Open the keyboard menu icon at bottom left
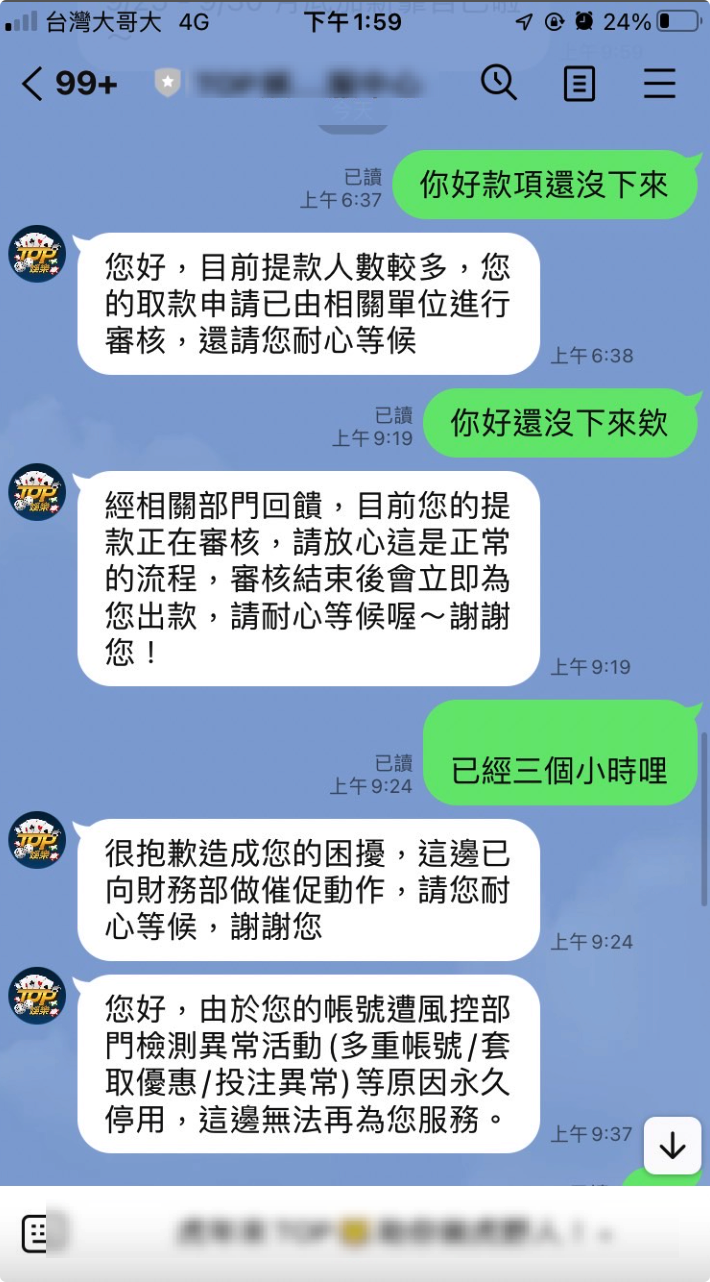 click(35, 1234)
